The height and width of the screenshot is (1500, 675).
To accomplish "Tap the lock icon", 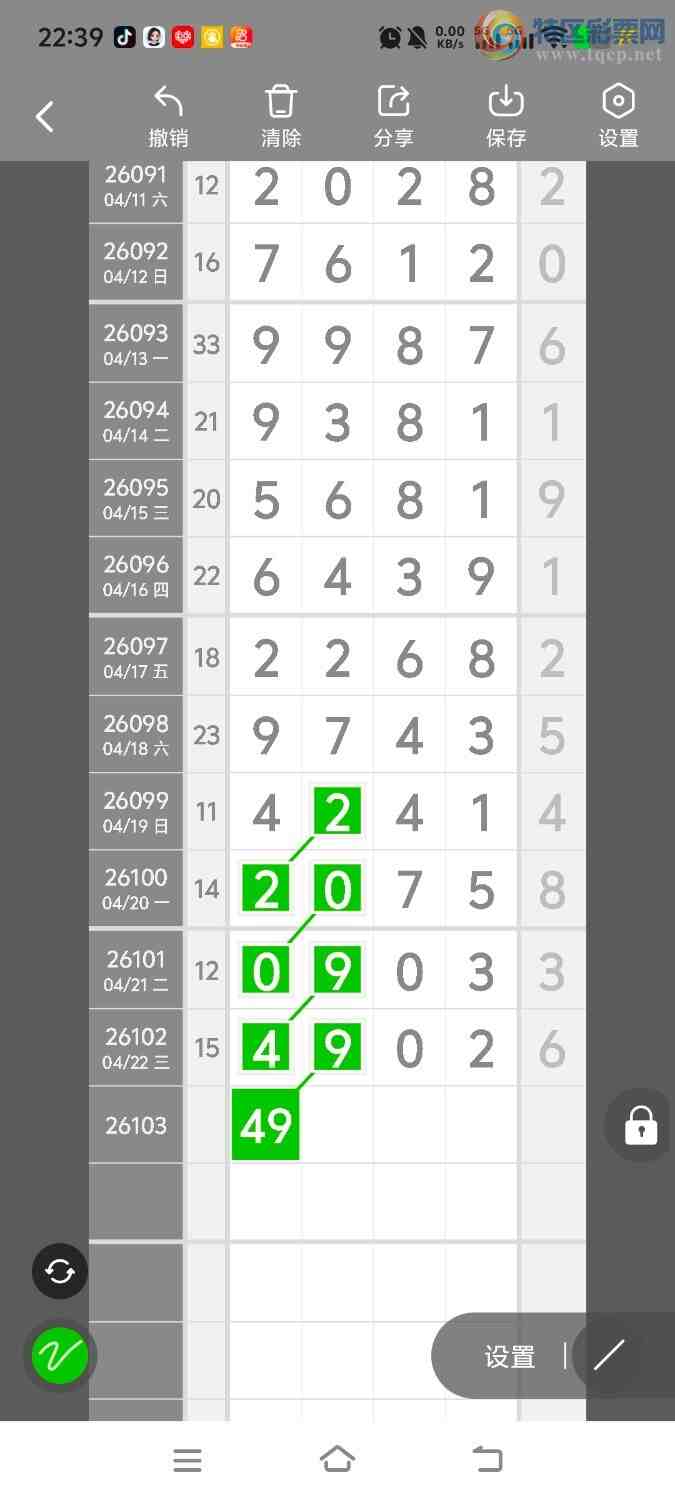I will click(640, 1125).
